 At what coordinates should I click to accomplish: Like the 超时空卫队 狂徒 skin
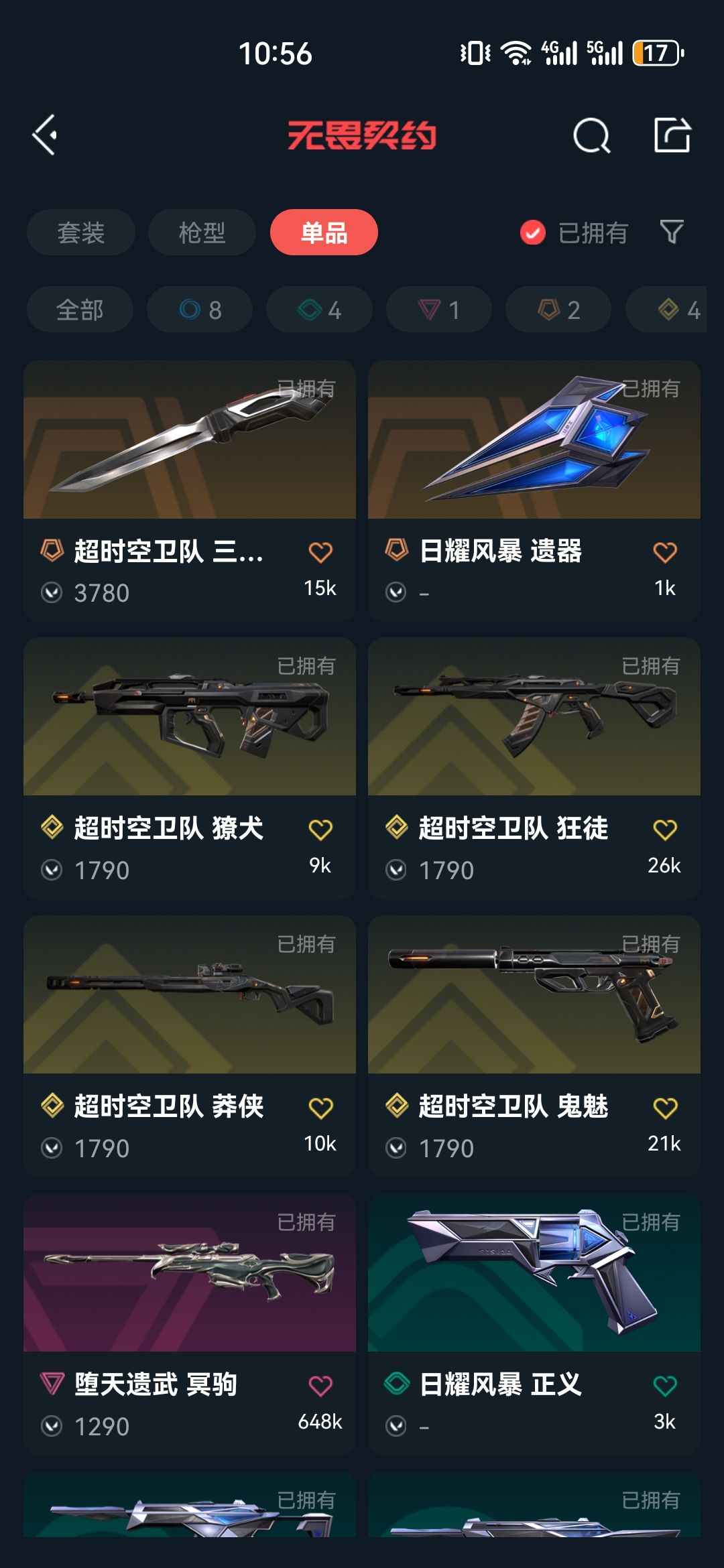click(664, 830)
